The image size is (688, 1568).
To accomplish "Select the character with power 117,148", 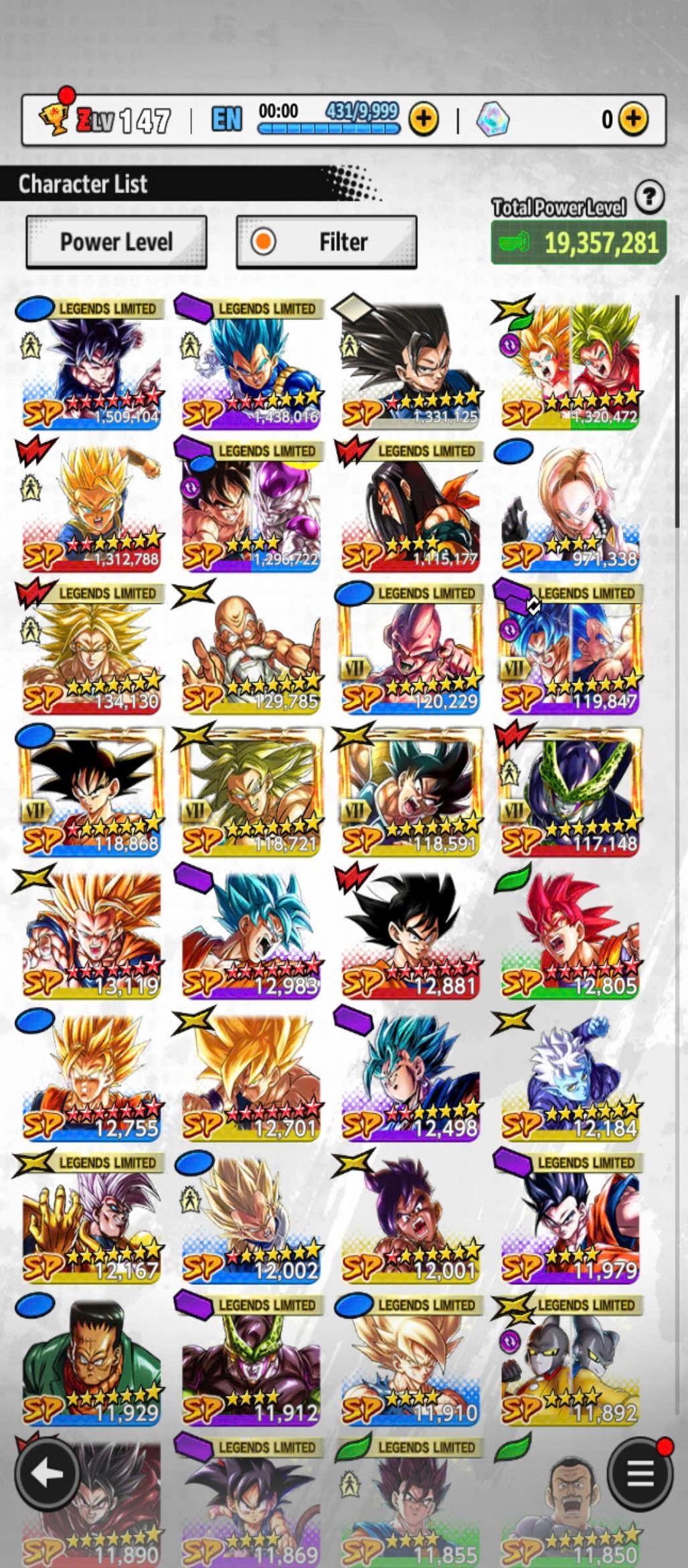I will [x=570, y=792].
